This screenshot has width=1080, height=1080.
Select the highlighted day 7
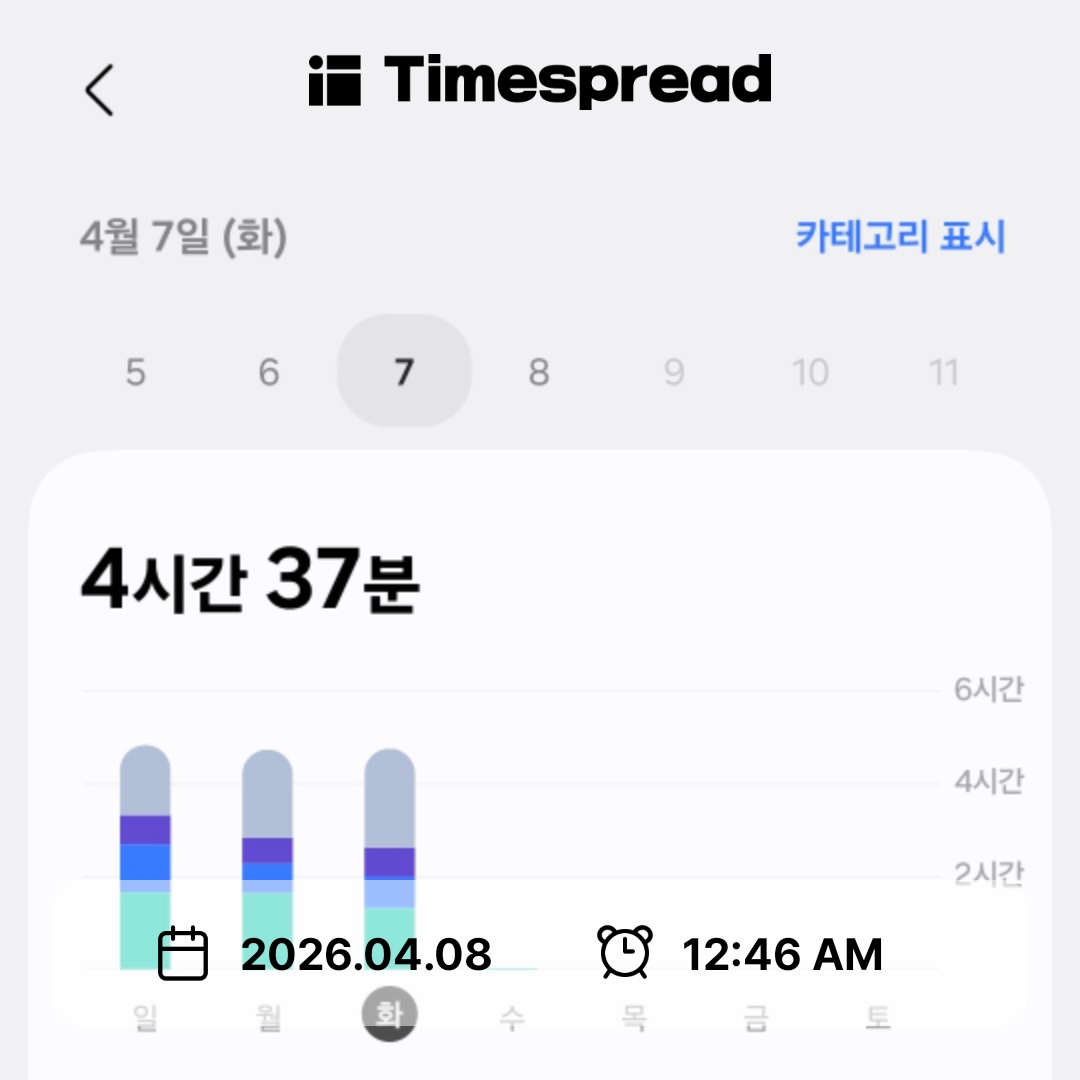tap(404, 372)
